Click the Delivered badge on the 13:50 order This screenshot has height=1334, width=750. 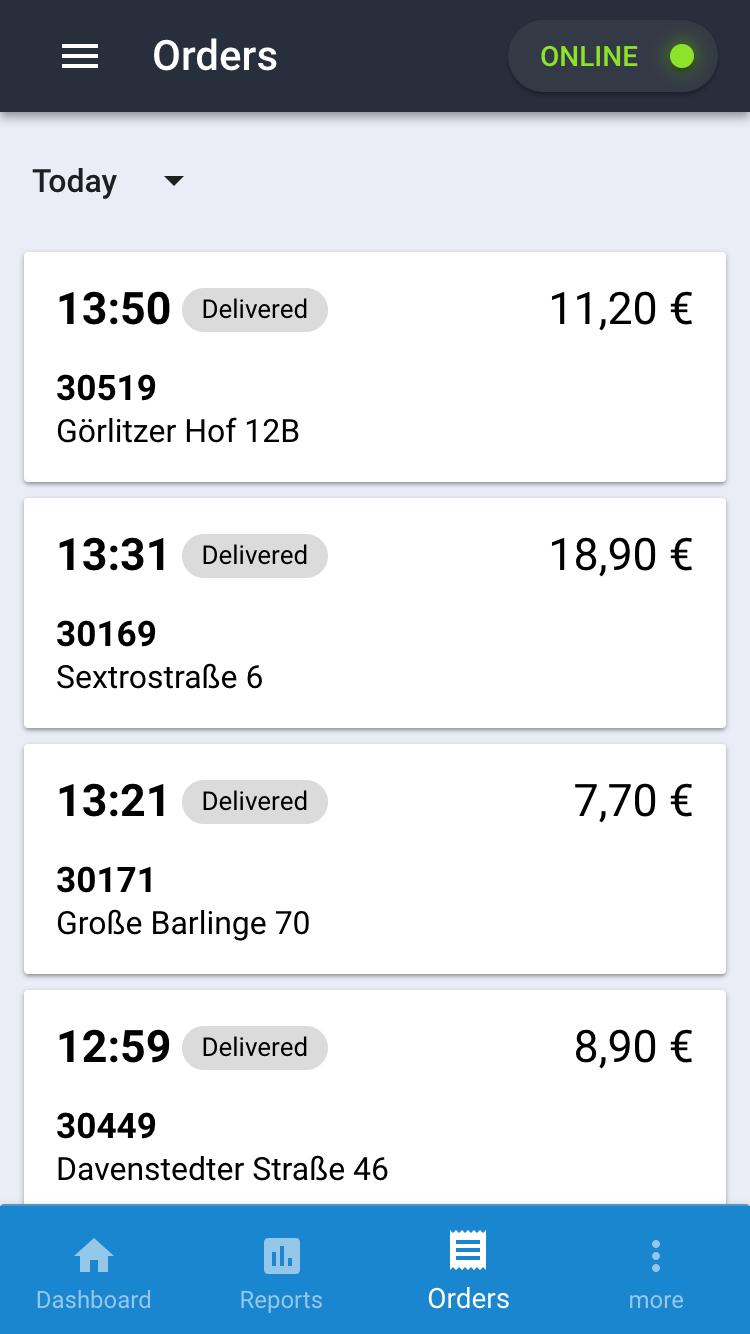point(254,309)
